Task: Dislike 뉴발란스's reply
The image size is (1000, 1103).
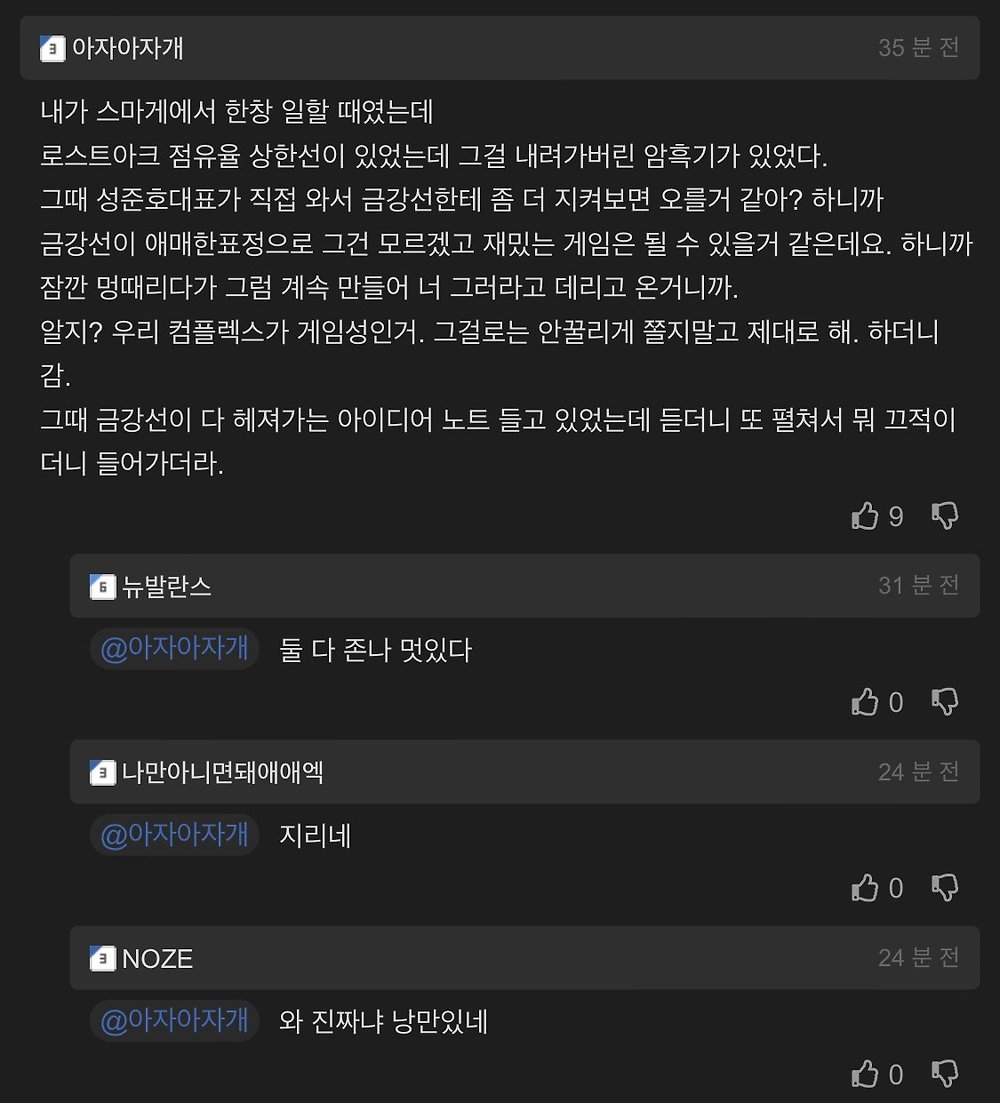Action: click(x=945, y=702)
